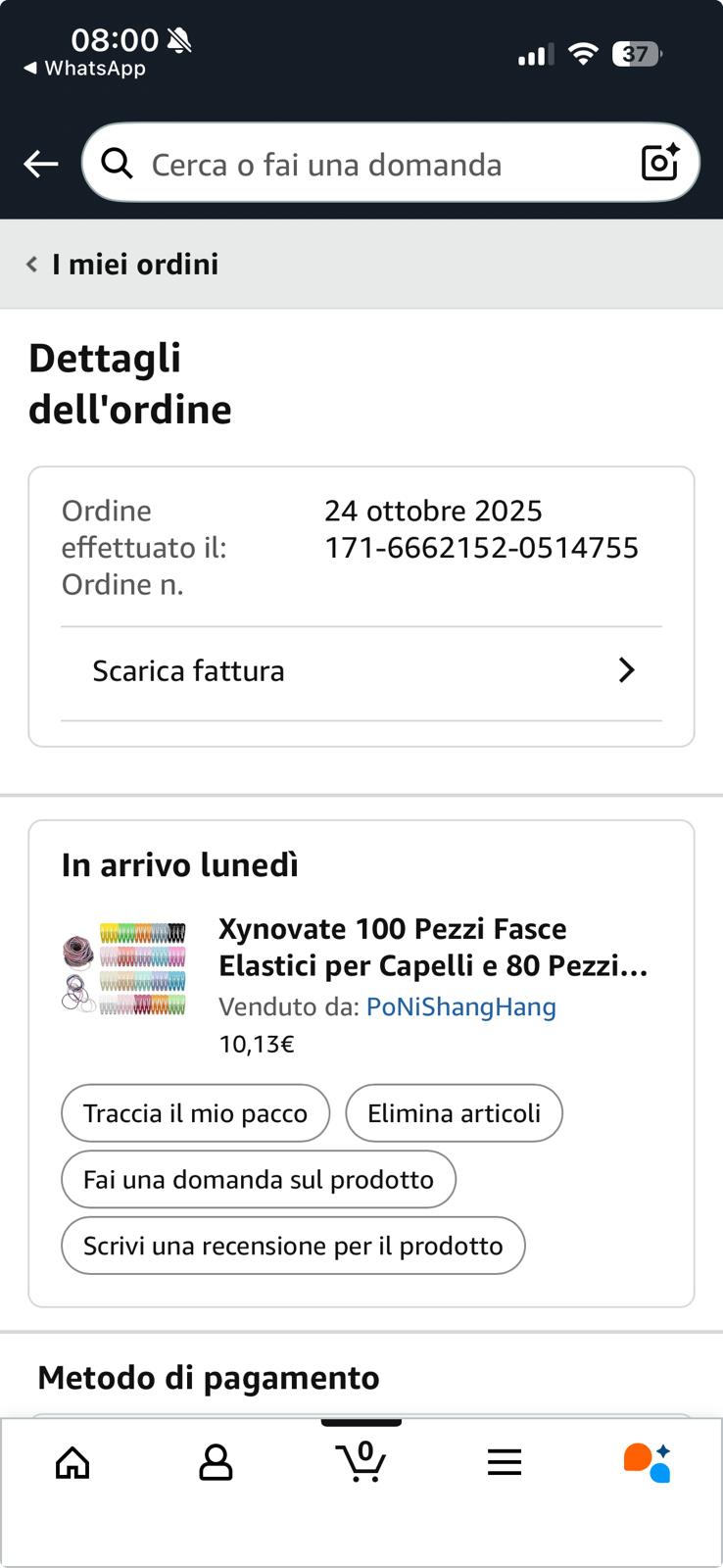Choose 'Fai una domanda sul prodotto'

pos(259,1179)
